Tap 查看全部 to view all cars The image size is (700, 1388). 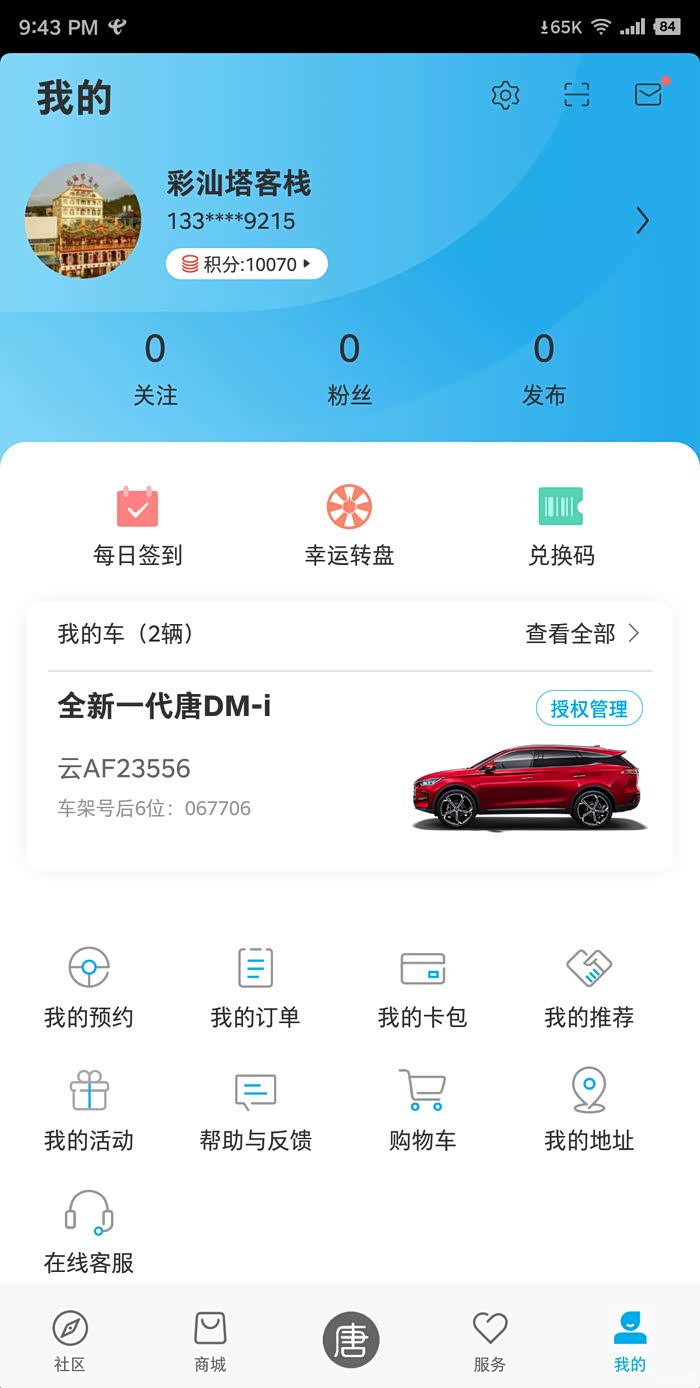582,634
